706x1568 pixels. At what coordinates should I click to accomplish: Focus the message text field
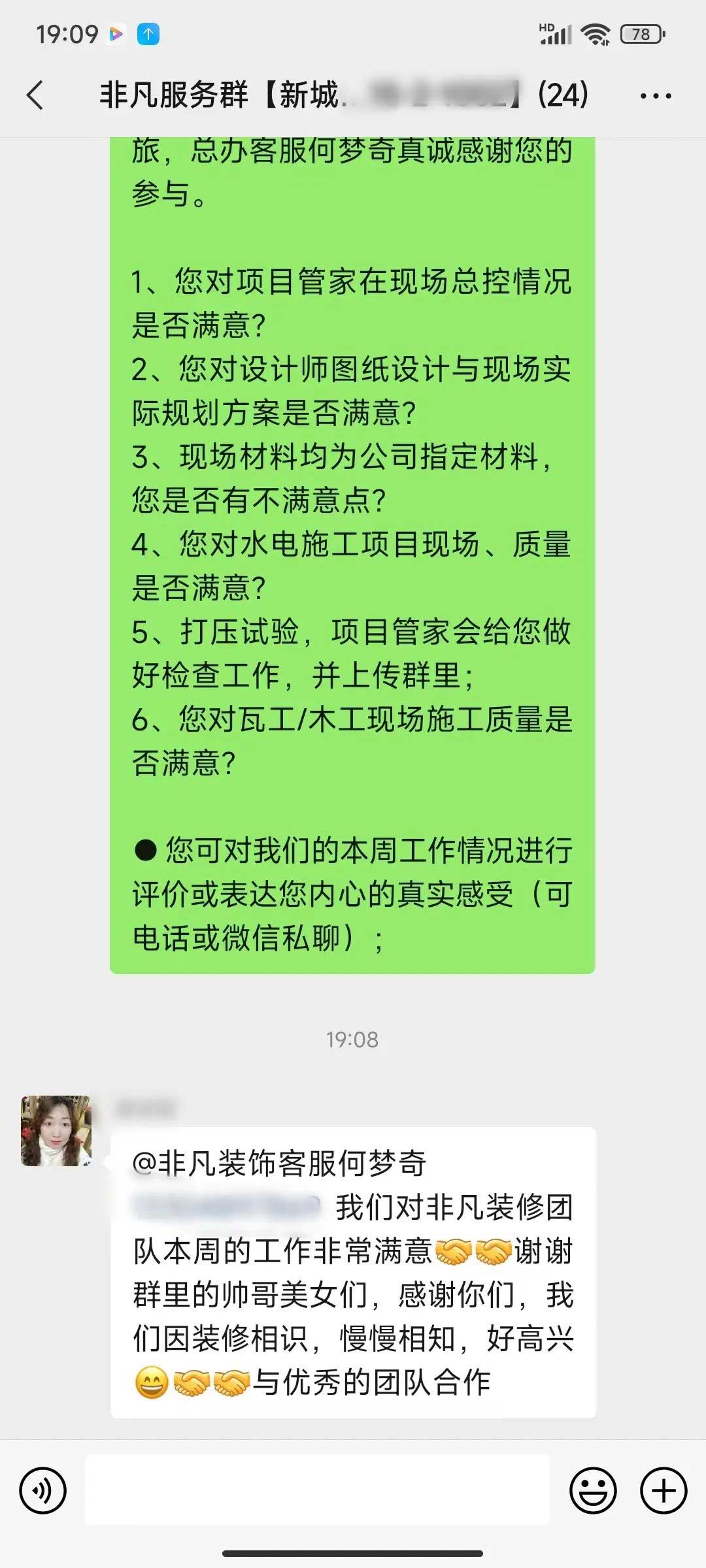pos(318,1491)
